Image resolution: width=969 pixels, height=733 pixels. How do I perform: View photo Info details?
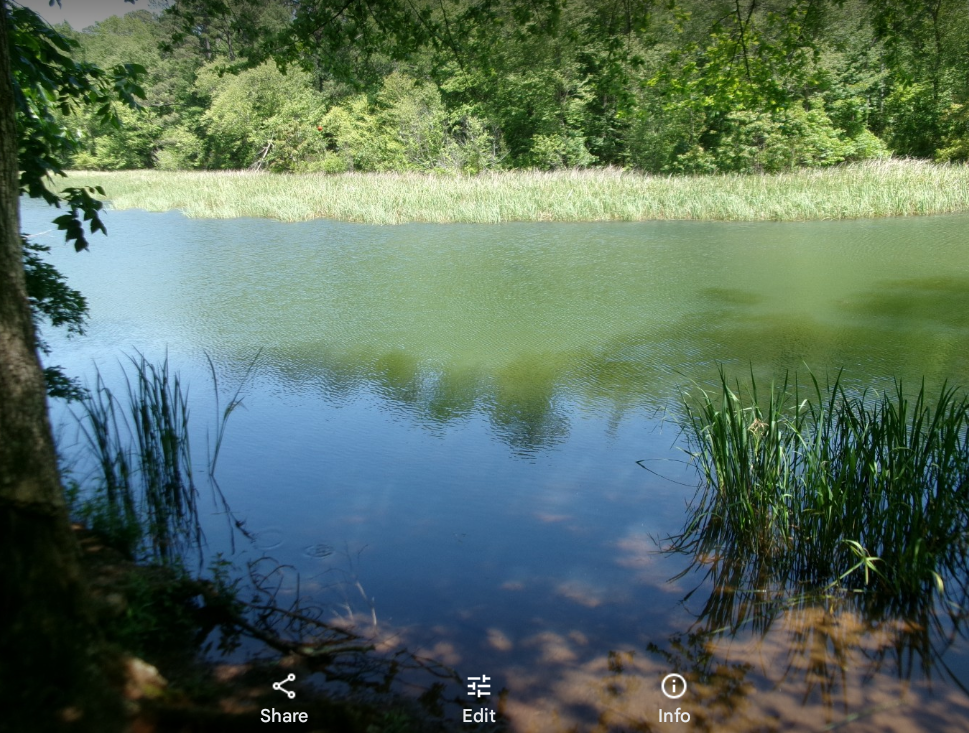673,697
